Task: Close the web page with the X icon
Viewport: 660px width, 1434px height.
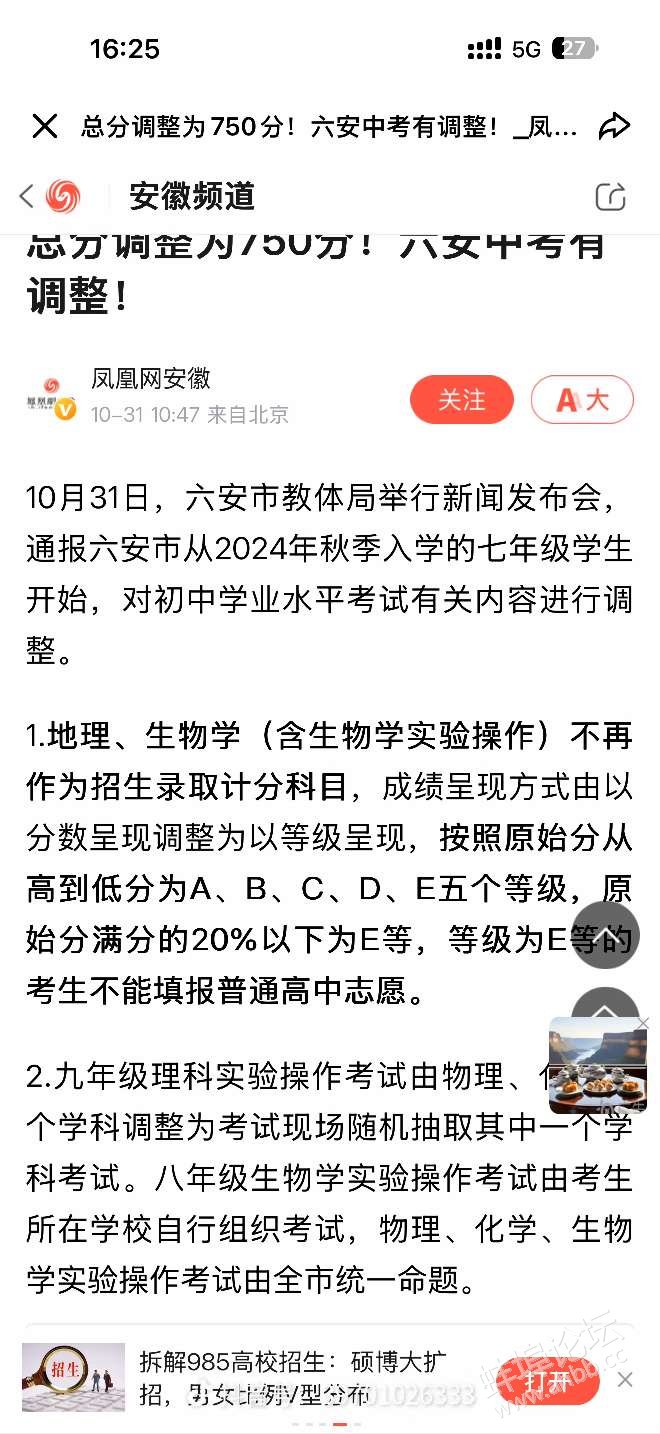Action: 44,126
